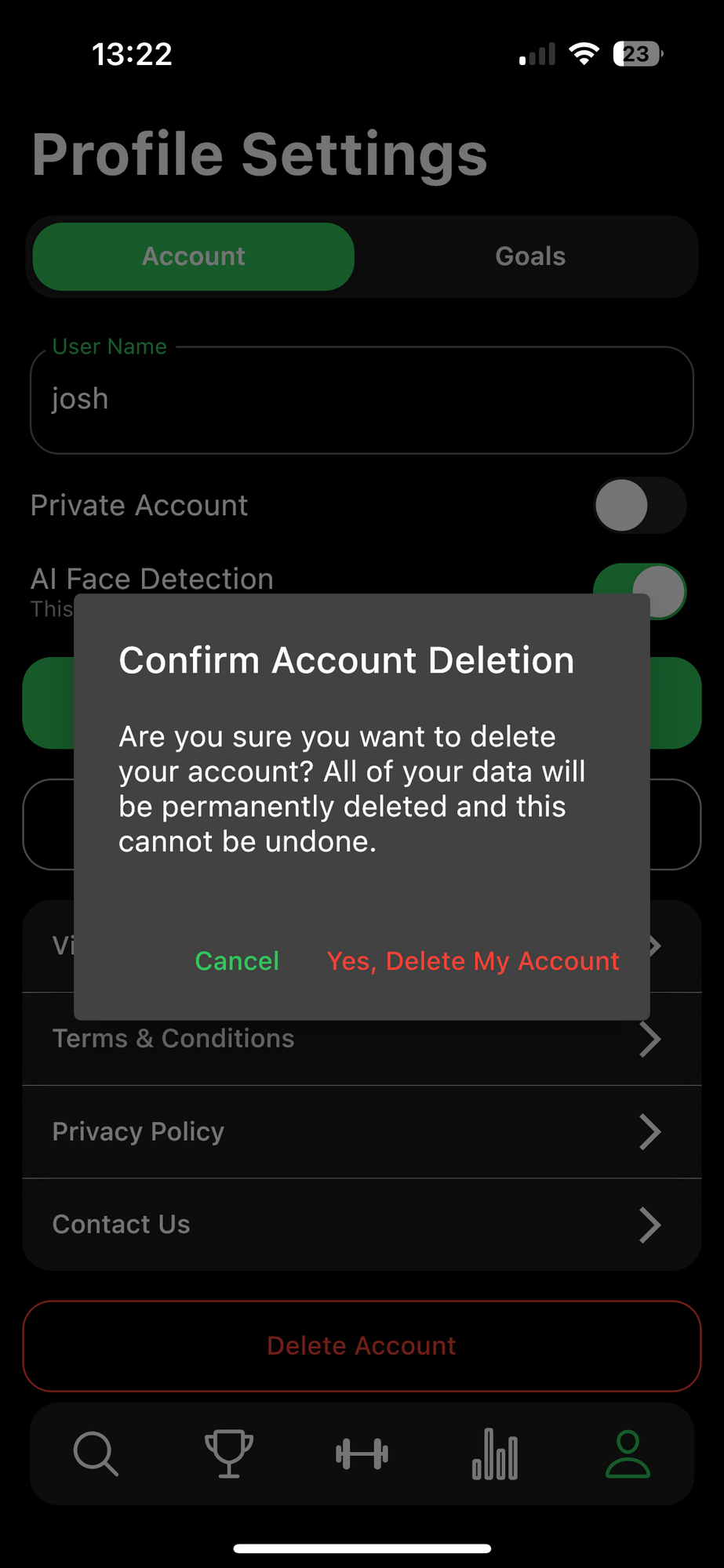The width and height of the screenshot is (724, 1568).
Task: Open Terms & Conditions
Action: [361, 1039]
